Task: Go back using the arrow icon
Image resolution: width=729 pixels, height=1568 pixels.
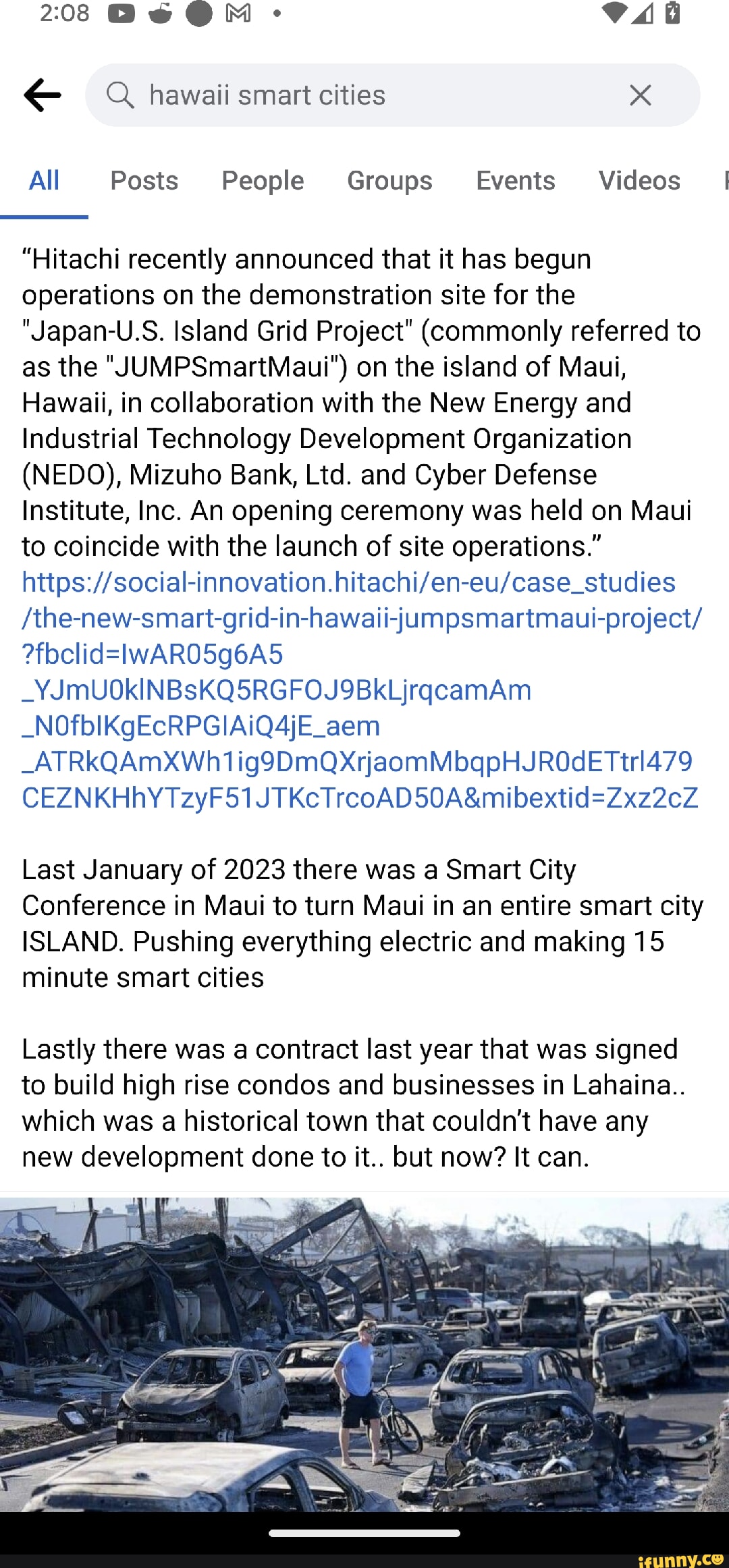Action: click(43, 95)
